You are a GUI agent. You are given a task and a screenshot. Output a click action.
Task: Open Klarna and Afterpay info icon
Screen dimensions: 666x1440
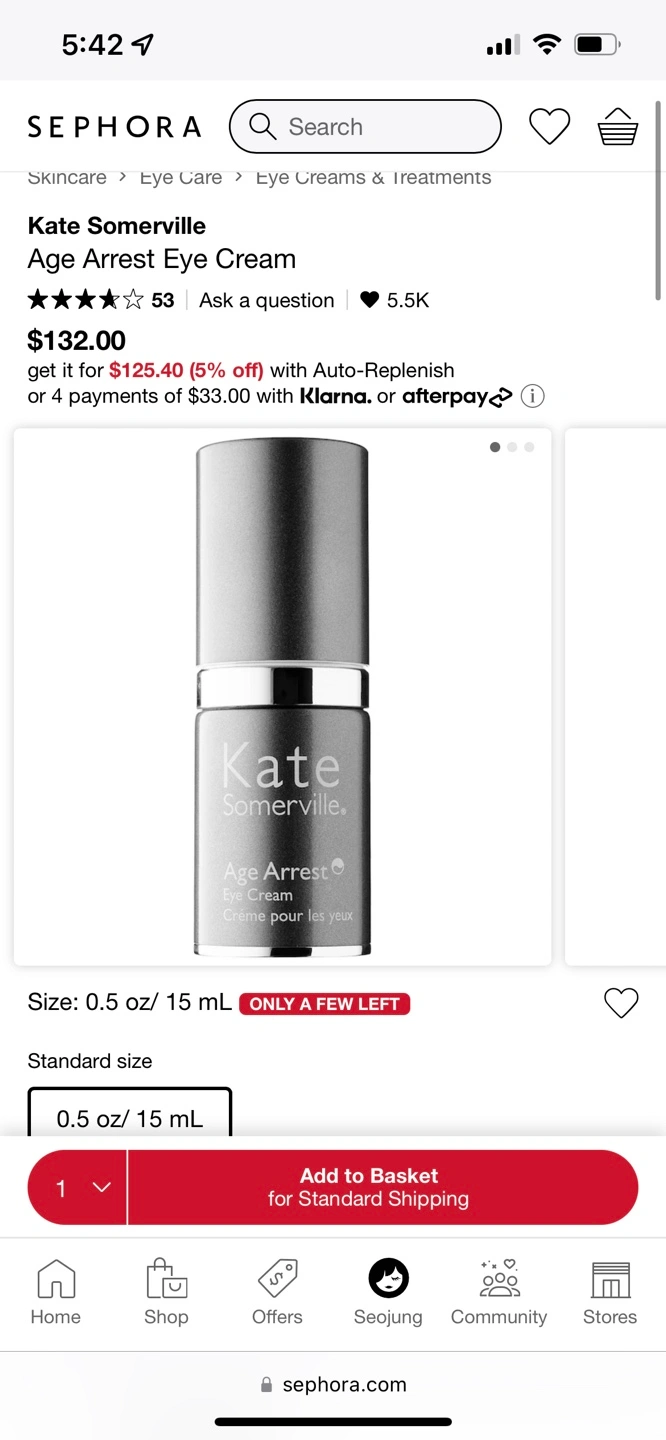click(x=533, y=397)
